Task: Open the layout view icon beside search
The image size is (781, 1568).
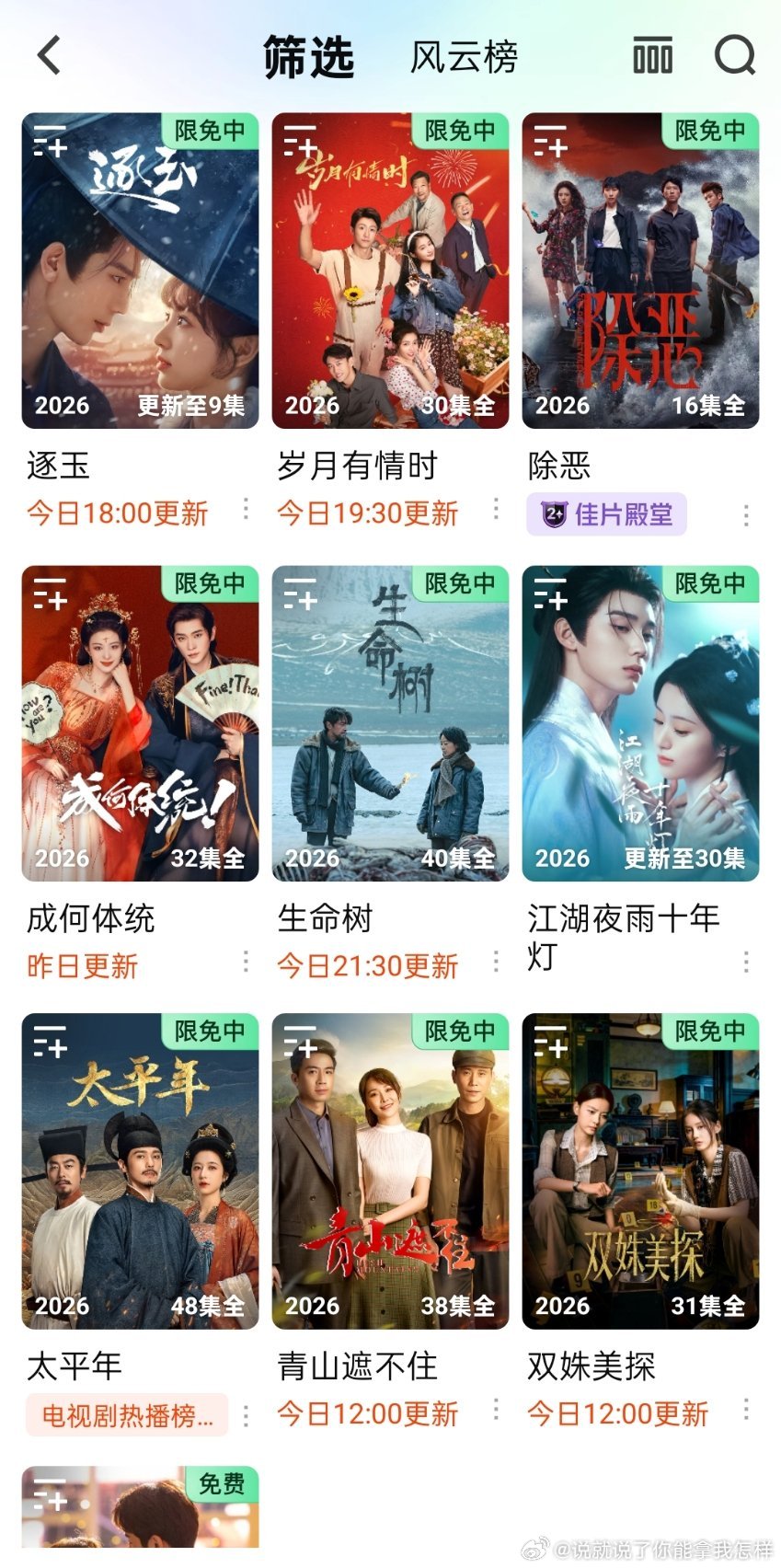Action: [653, 55]
